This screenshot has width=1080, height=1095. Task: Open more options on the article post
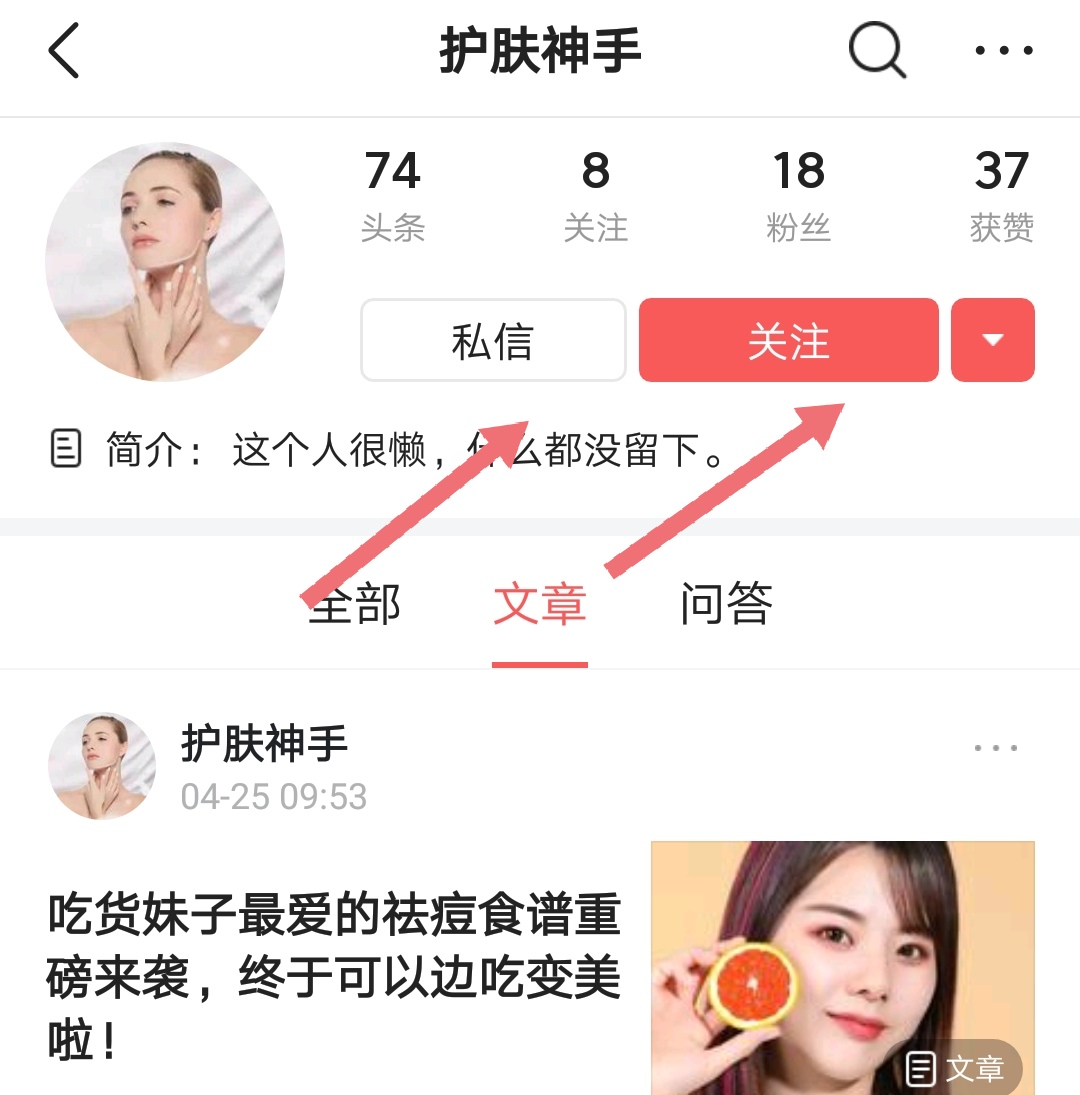pos(996,747)
